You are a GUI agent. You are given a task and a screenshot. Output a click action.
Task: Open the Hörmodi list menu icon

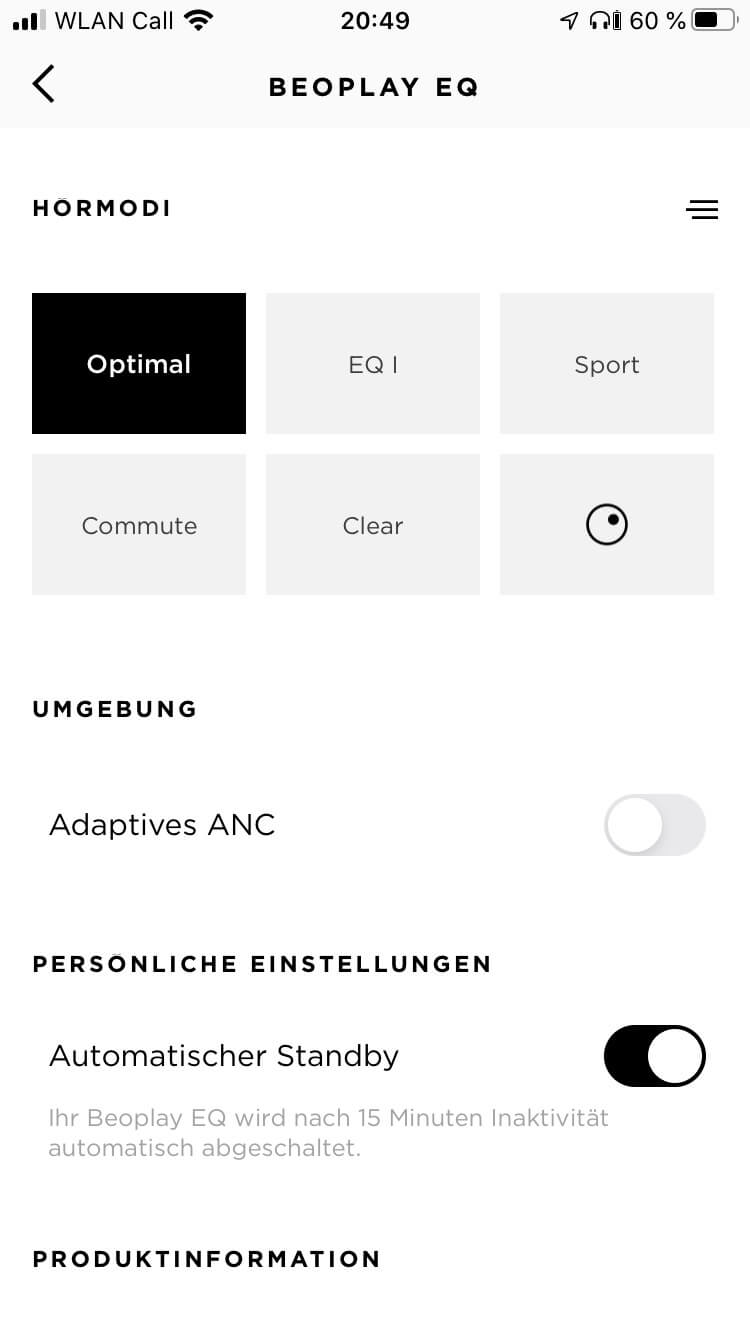(x=702, y=209)
